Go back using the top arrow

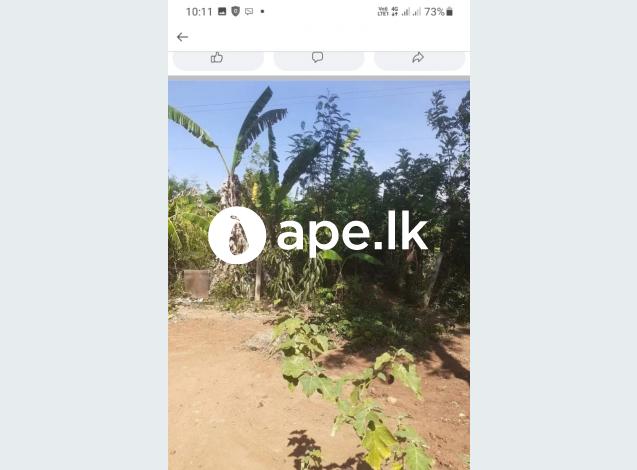pos(182,37)
